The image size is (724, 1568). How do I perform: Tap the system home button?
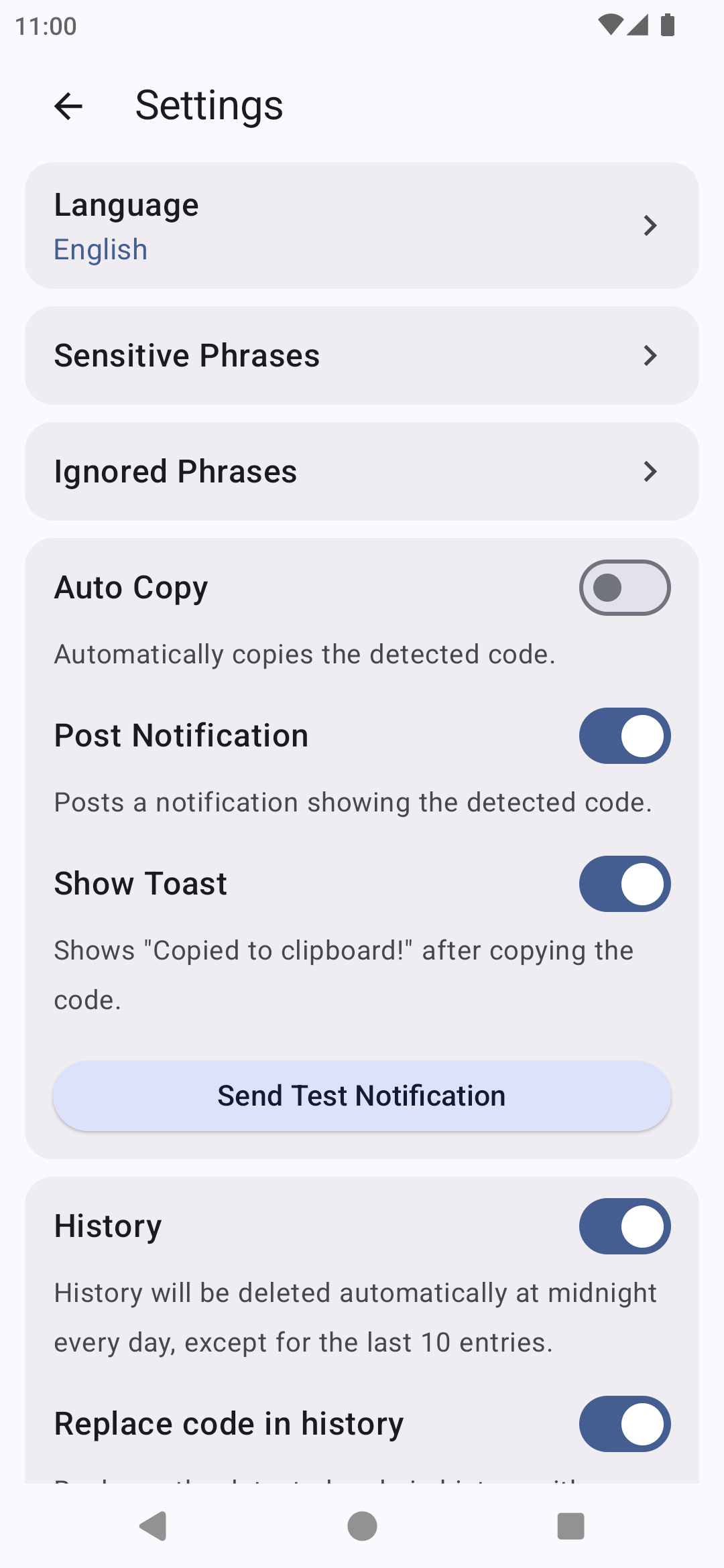[x=362, y=1526]
